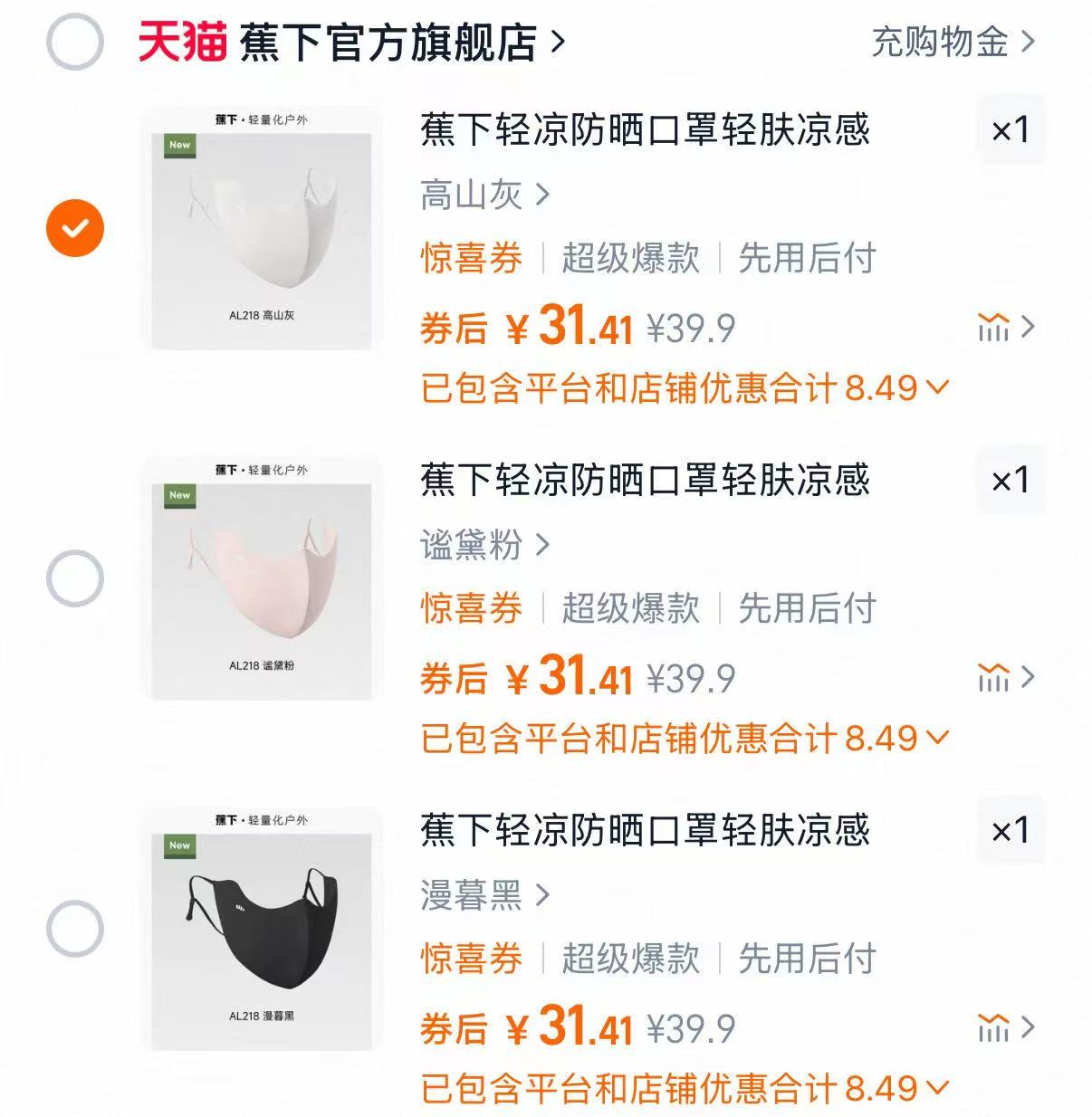
Task: Uncheck the selected 高山灰 mask item
Action: [x=75, y=225]
